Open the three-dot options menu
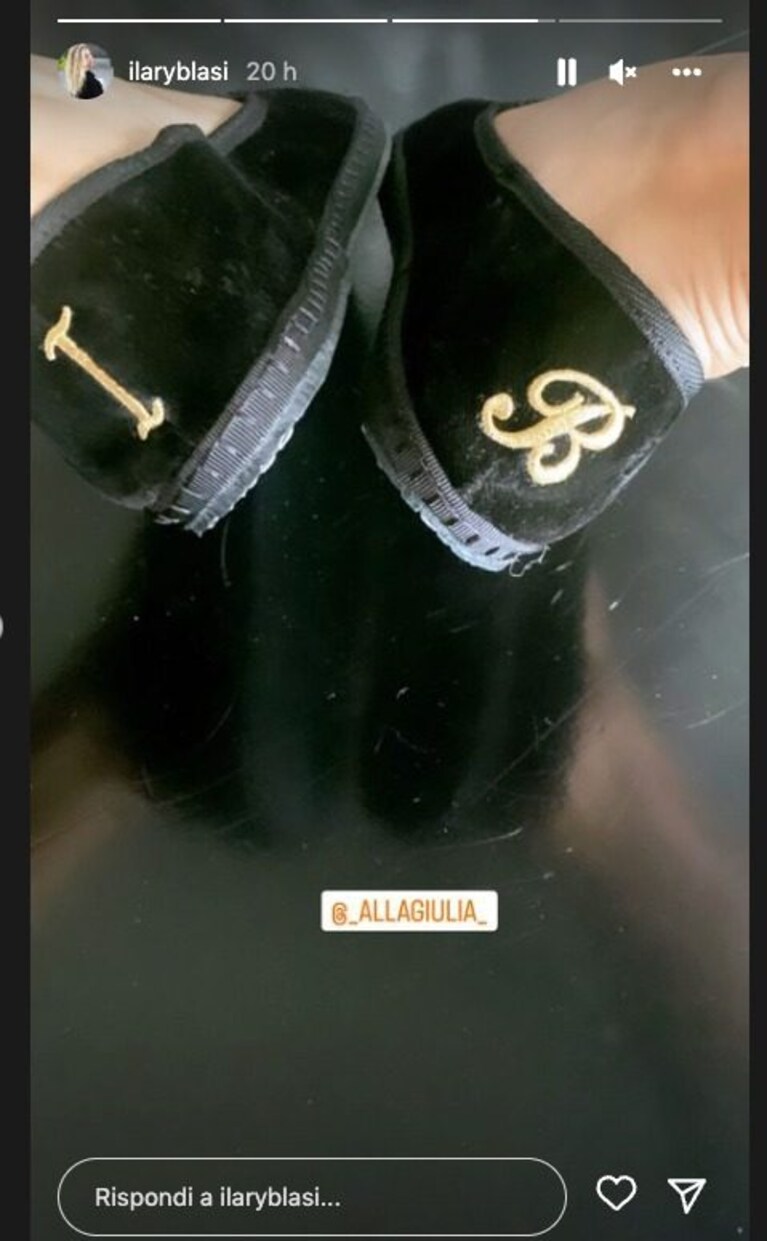The width and height of the screenshot is (767, 1241). pyautogui.click(x=687, y=72)
